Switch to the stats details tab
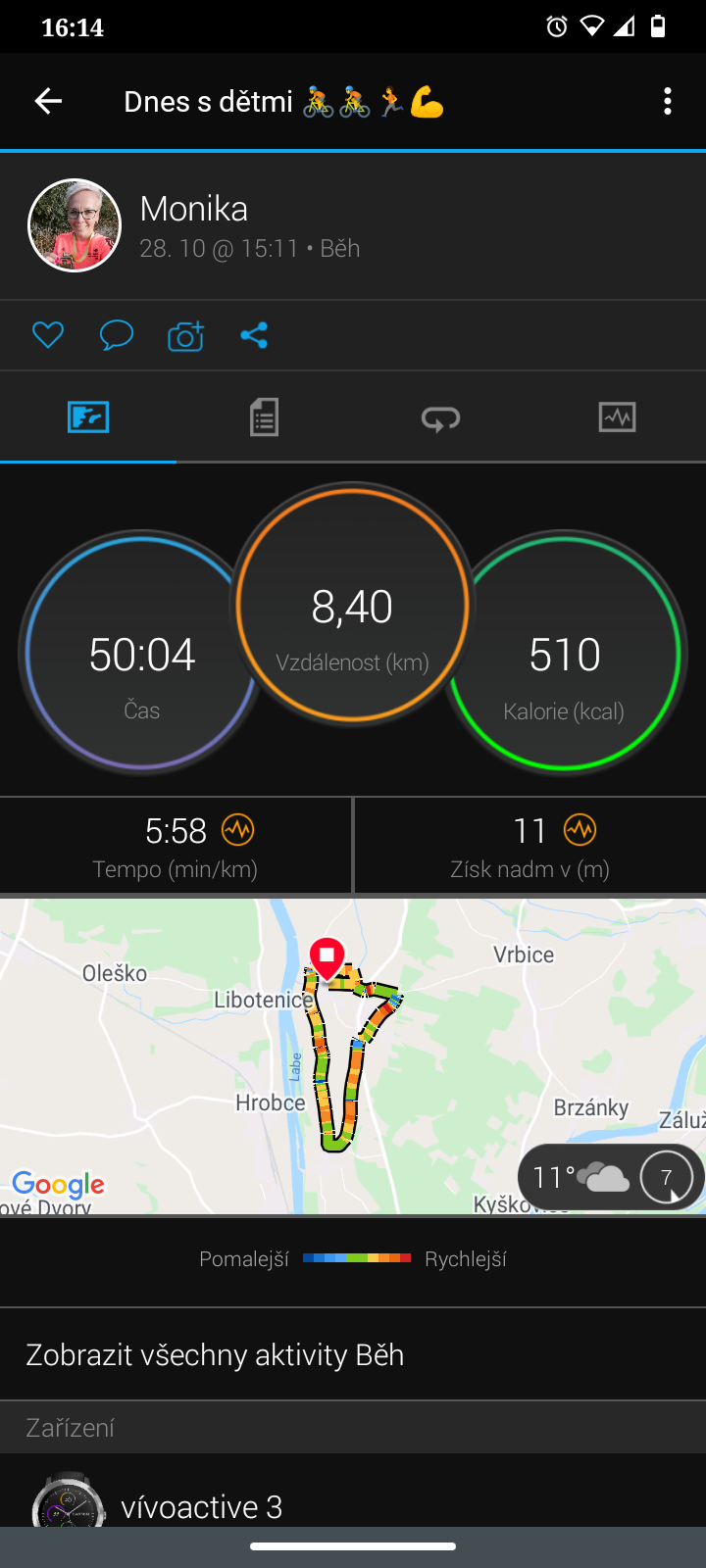Viewport: 706px width, 1568px height. (265, 417)
